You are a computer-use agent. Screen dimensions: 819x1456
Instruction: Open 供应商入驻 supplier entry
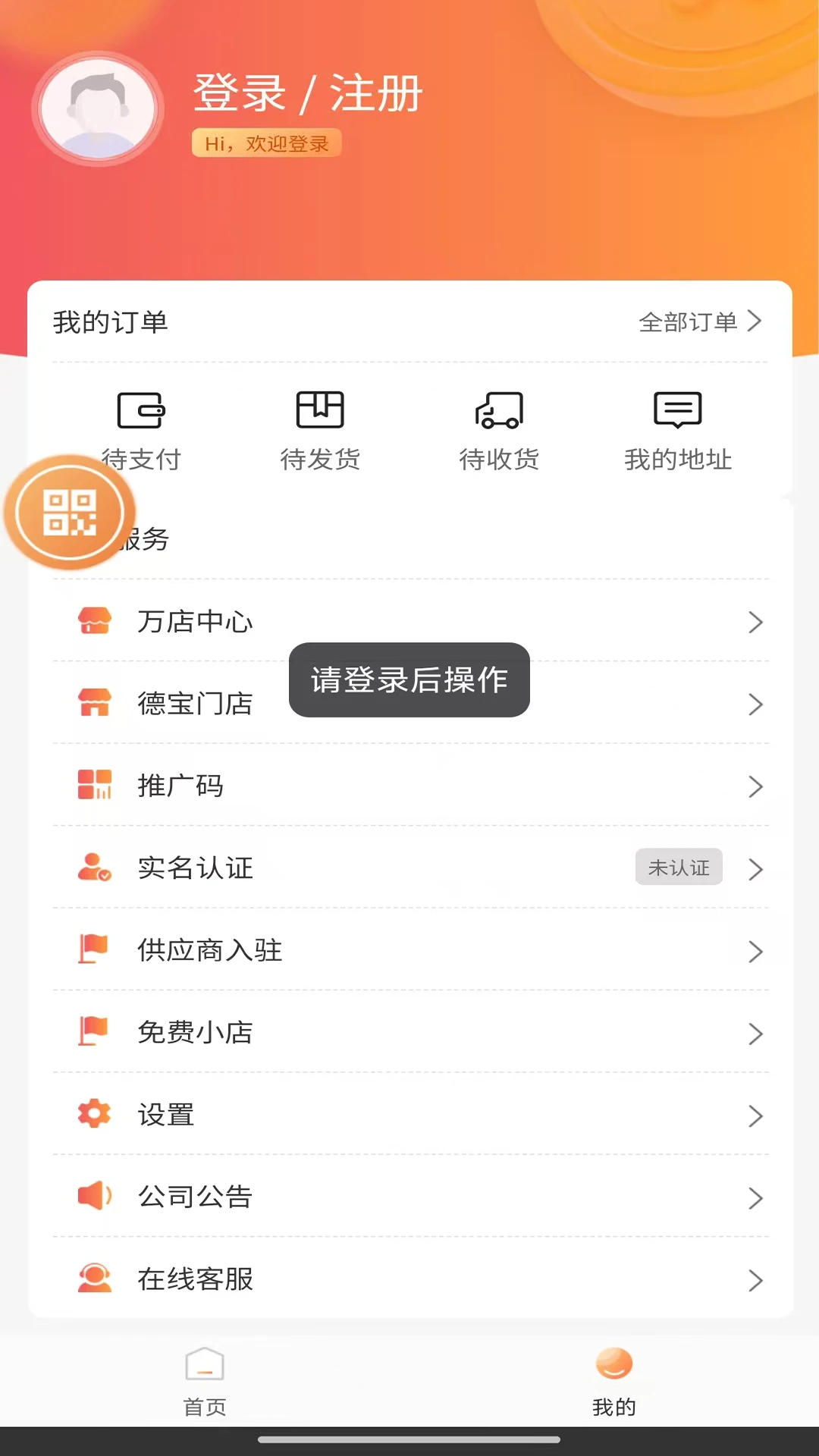409,951
